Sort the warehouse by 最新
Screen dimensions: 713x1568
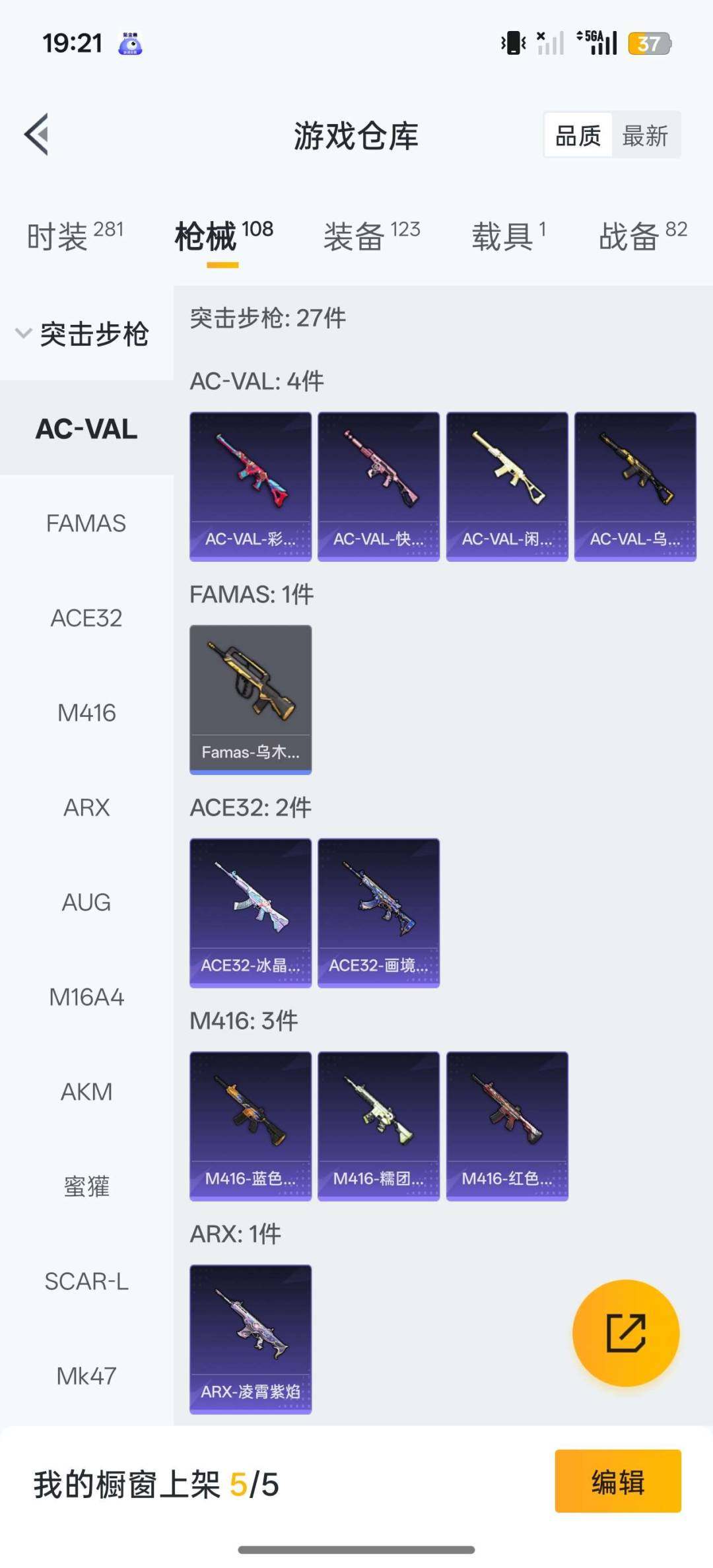tap(645, 136)
